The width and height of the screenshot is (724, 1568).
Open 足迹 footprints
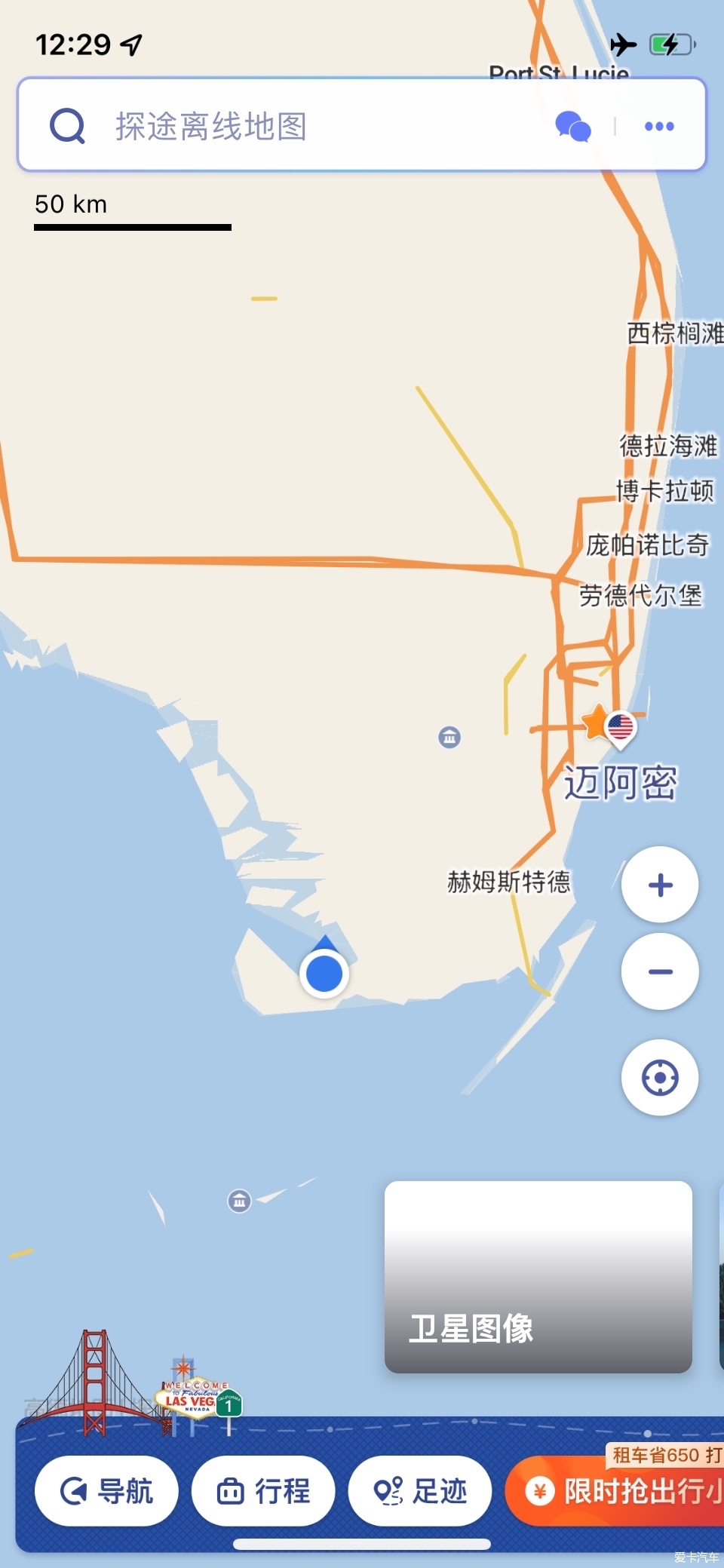(x=420, y=1490)
